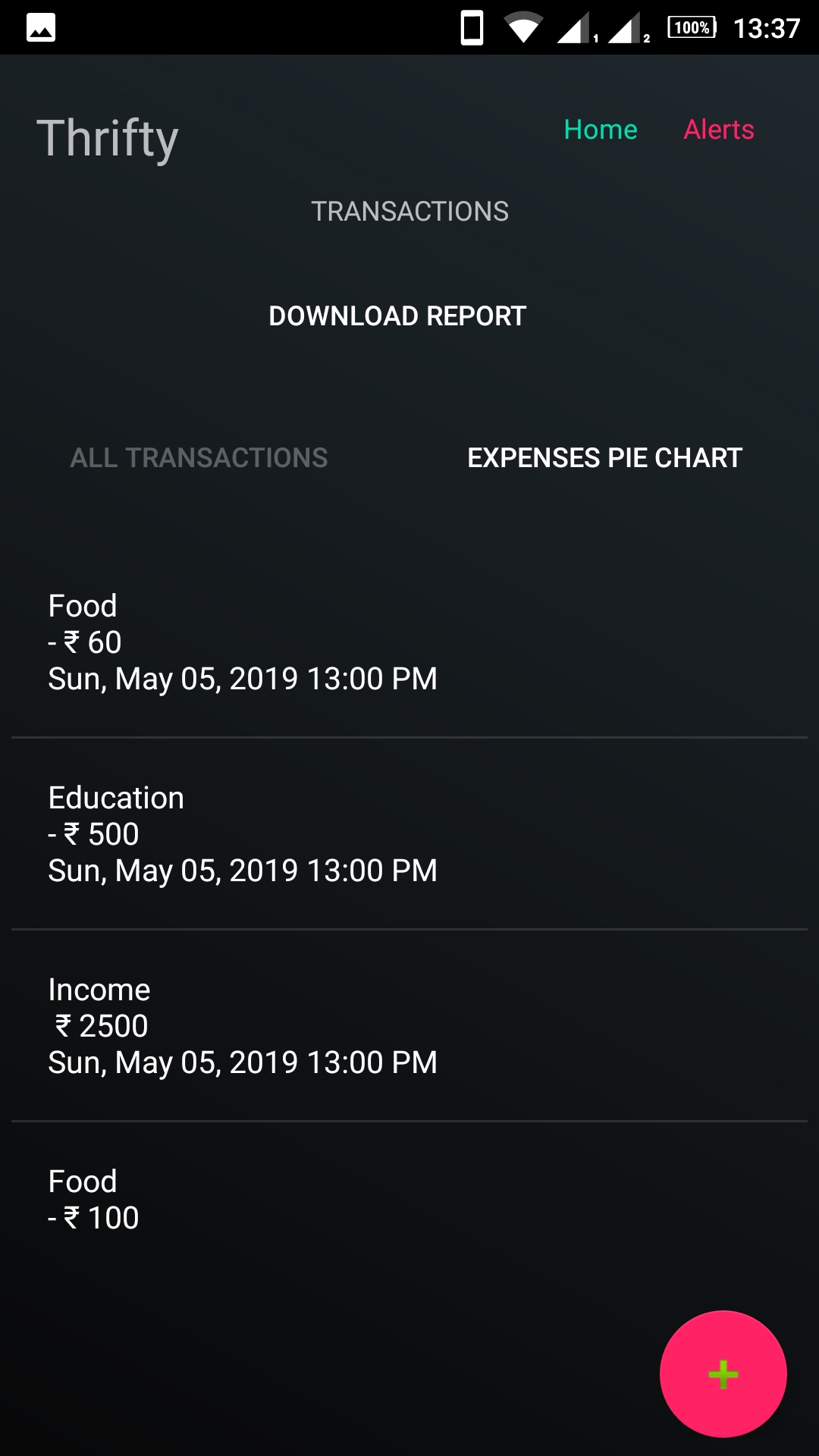Viewport: 819px width, 1456px height.
Task: Tap DOWNLOAD REPORT
Action: 397,316
